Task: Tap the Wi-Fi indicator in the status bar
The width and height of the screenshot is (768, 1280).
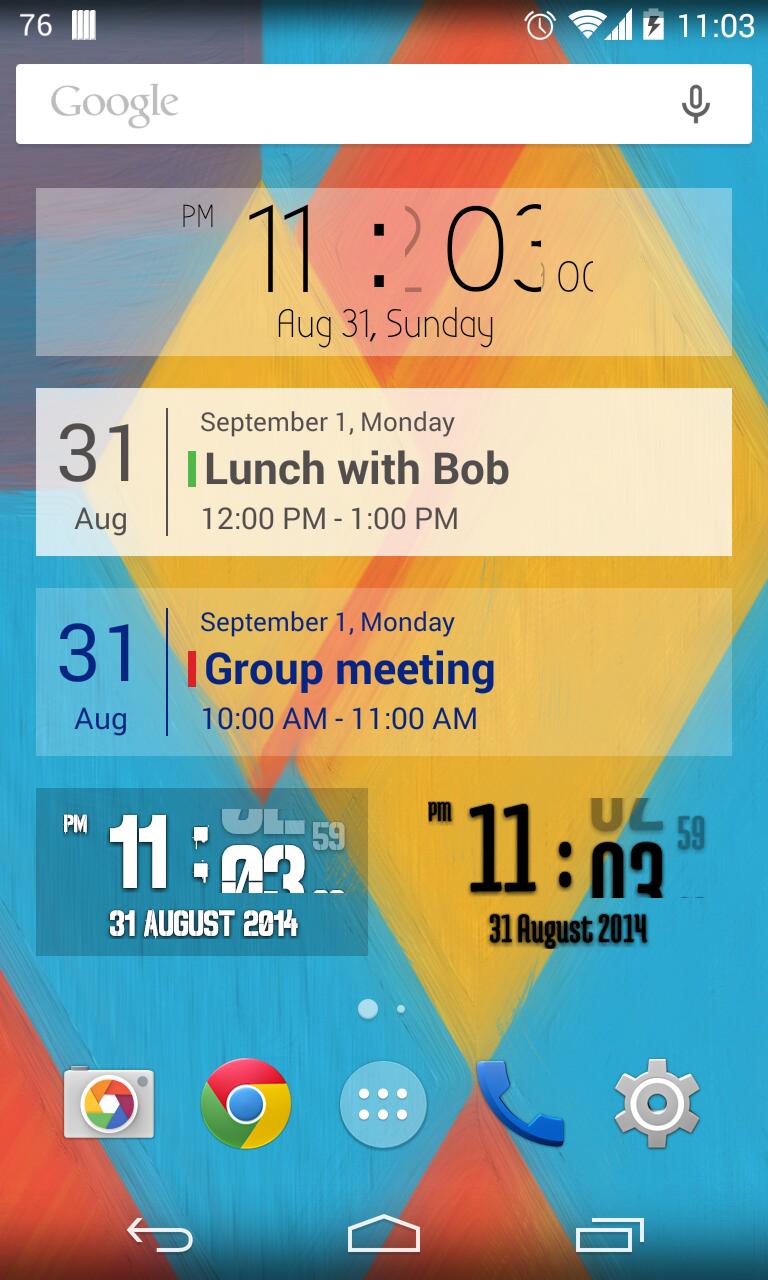Action: tap(587, 27)
